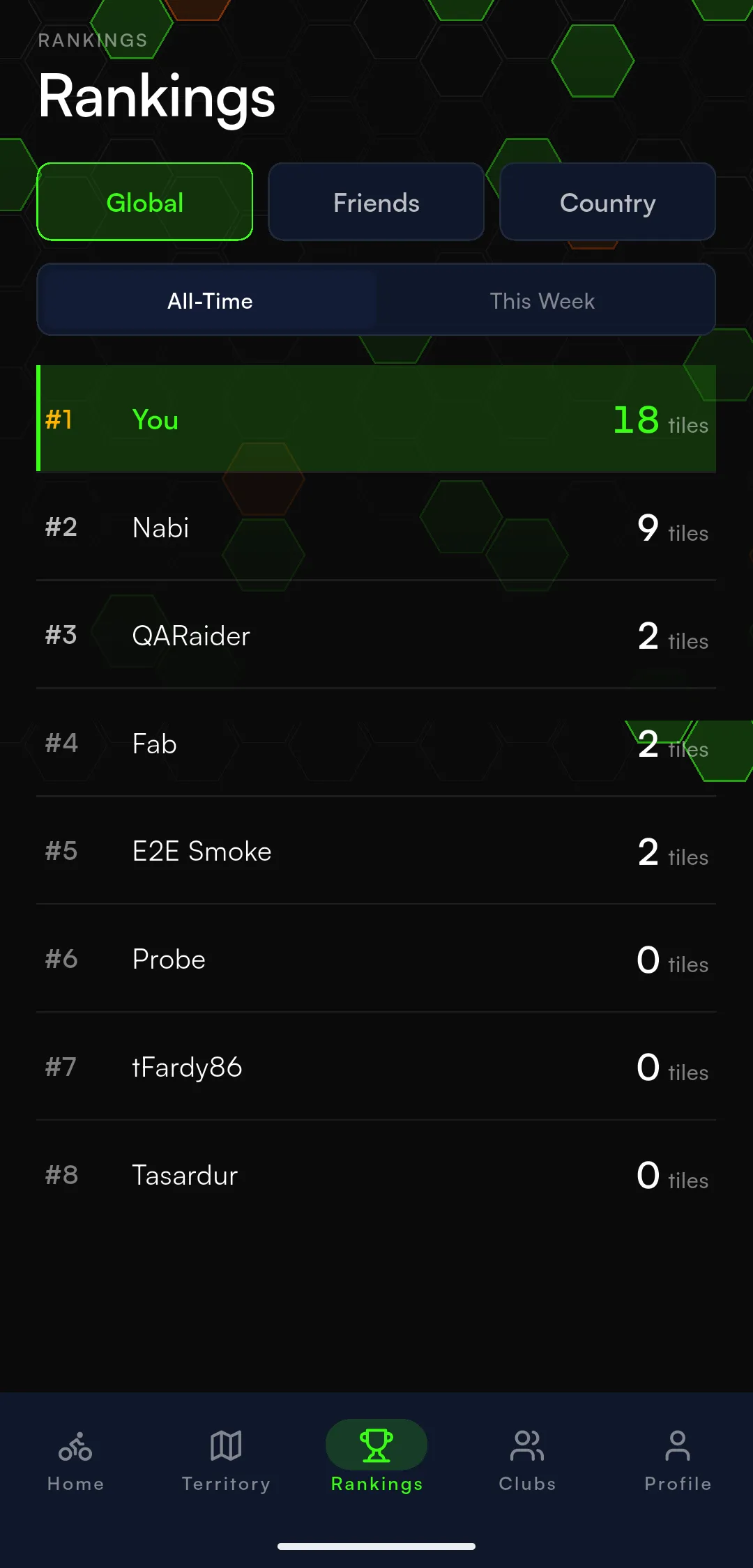Open Nabi's ranking entry
Image resolution: width=753 pixels, height=1568 pixels.
point(376,527)
